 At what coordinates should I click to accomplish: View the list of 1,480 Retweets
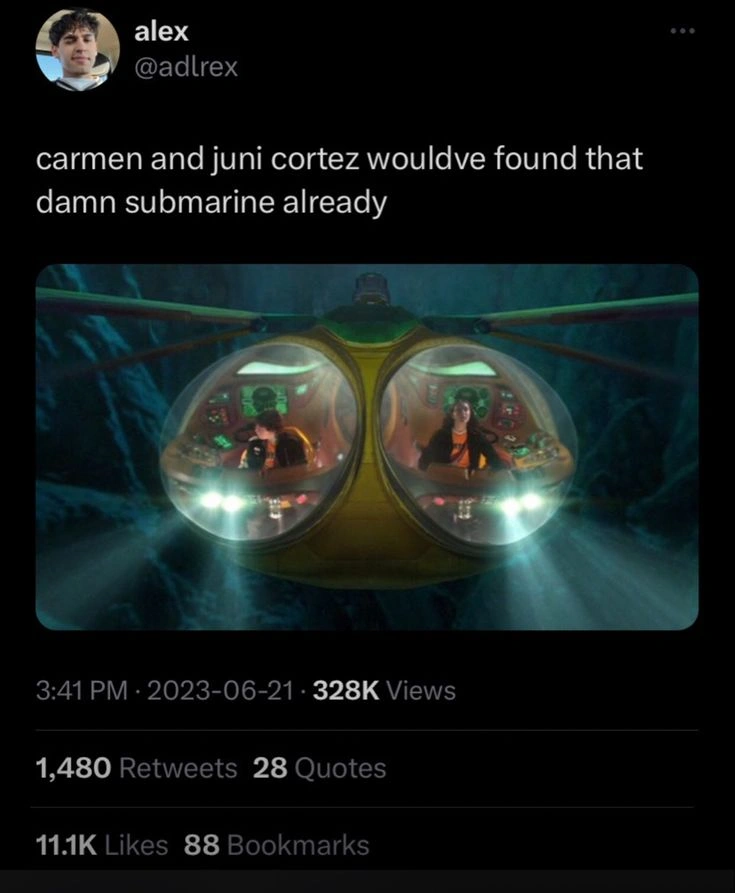pyautogui.click(x=136, y=768)
